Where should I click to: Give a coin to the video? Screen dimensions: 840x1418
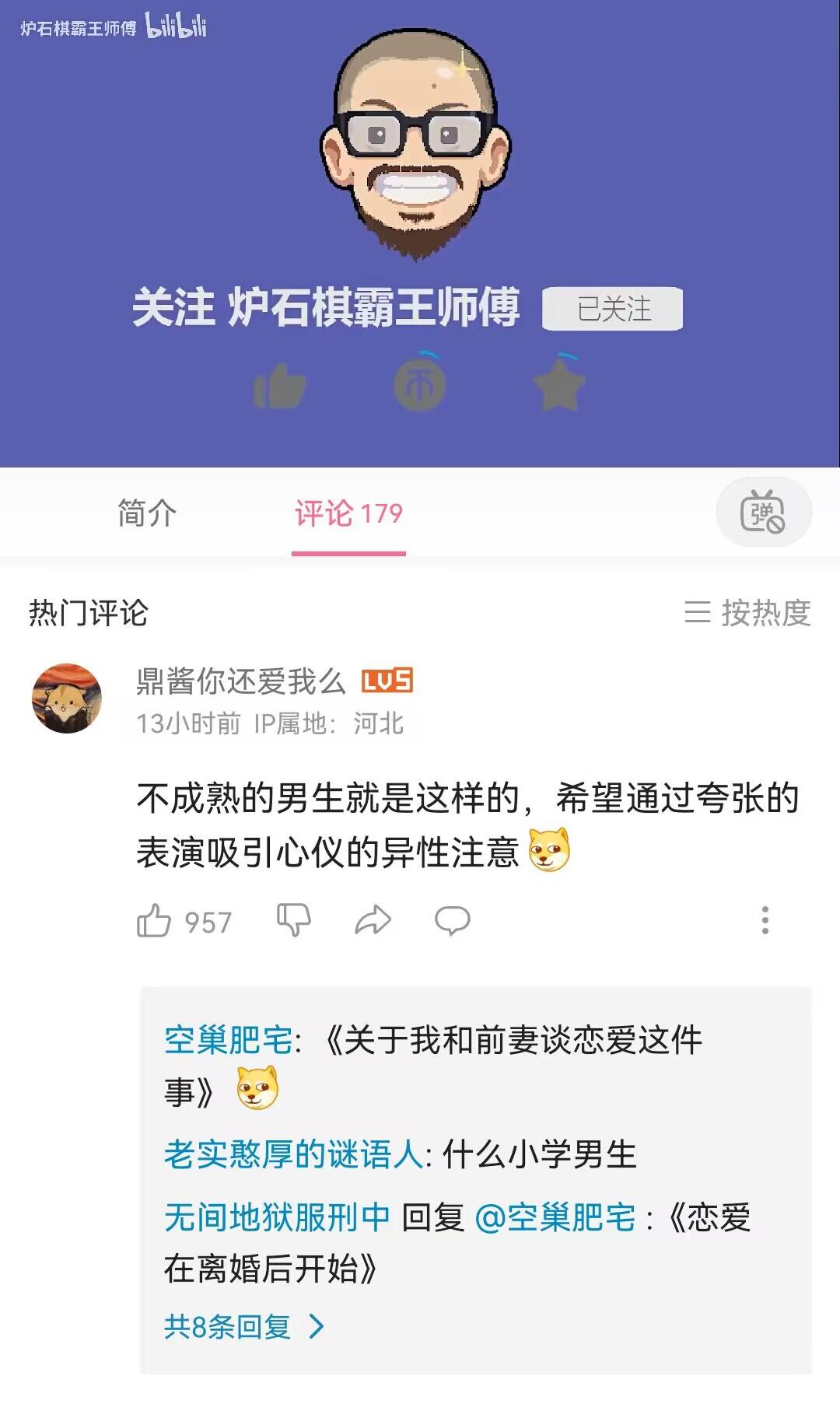tap(419, 385)
